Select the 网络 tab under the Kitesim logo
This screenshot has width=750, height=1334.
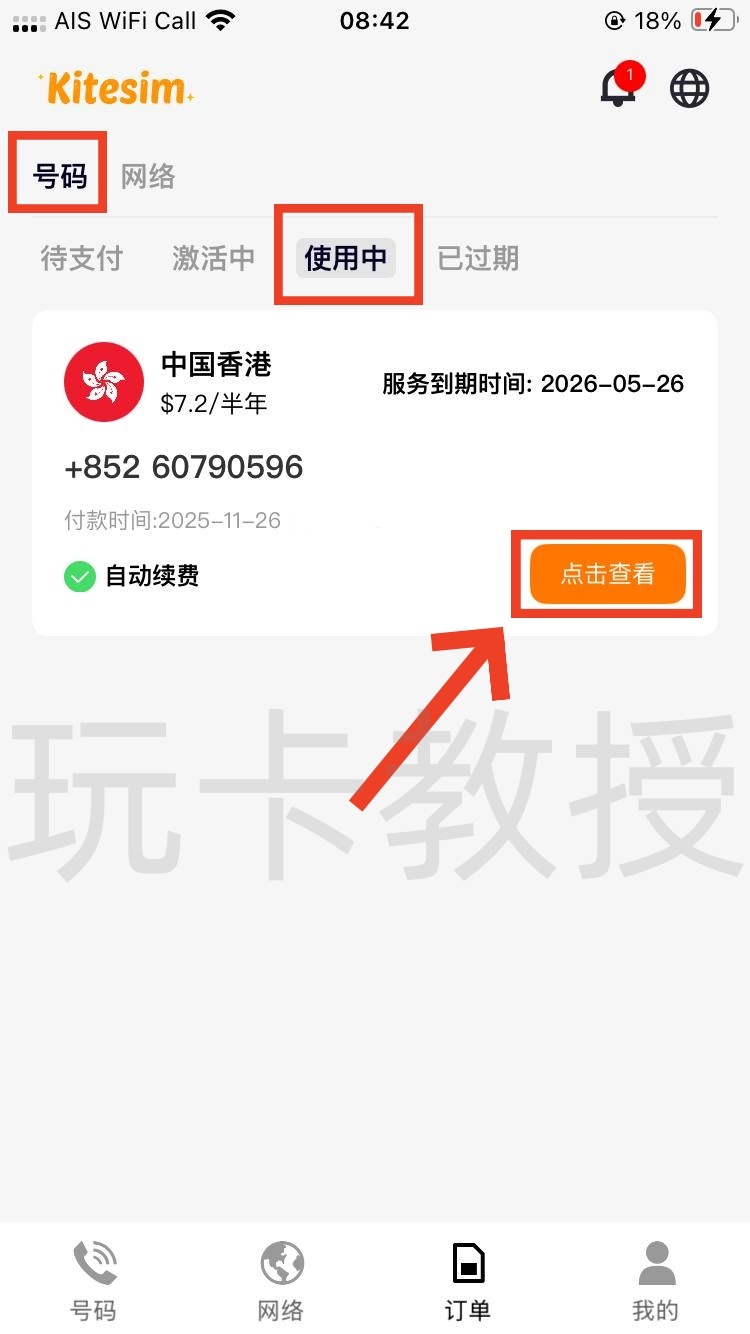coord(148,177)
